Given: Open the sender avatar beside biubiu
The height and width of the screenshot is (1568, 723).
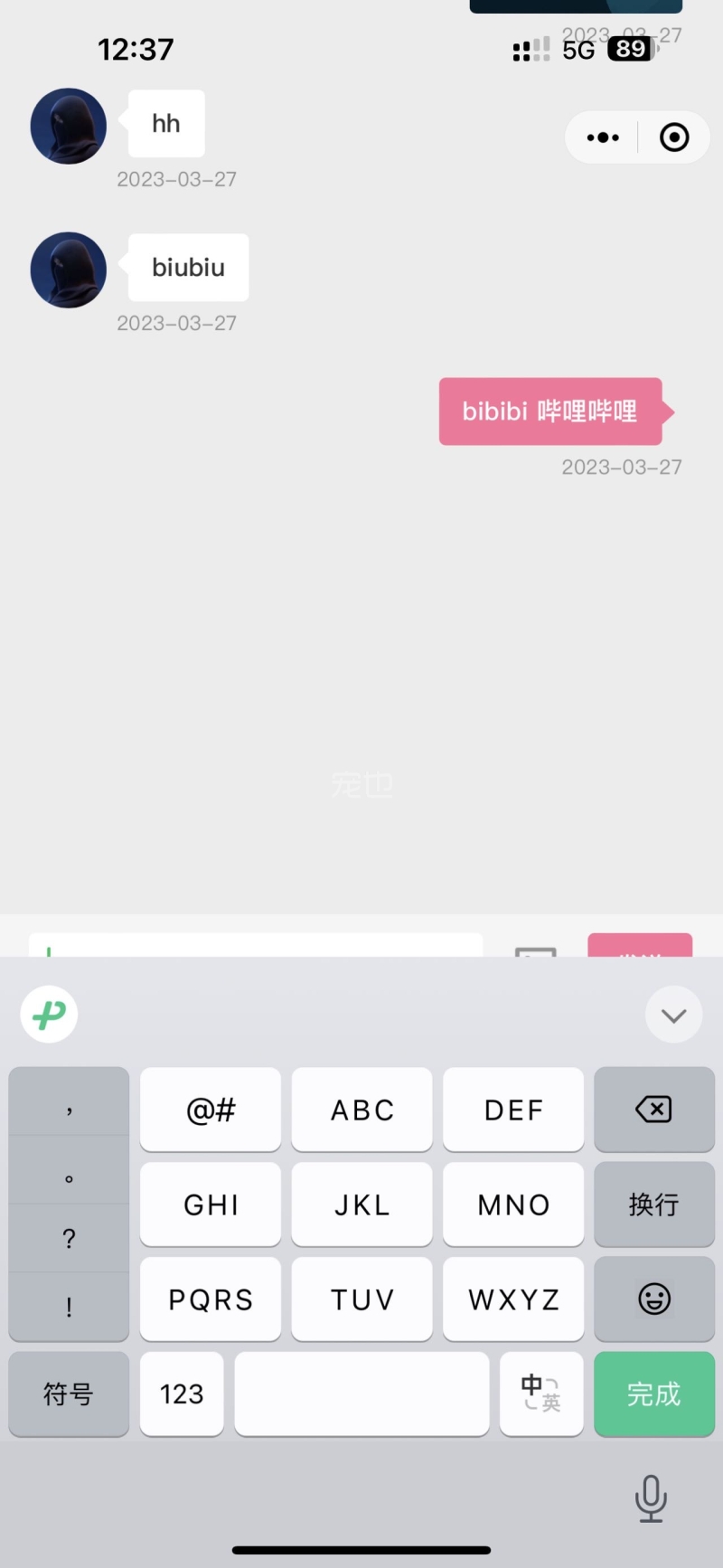Looking at the screenshot, I should pos(69,269).
